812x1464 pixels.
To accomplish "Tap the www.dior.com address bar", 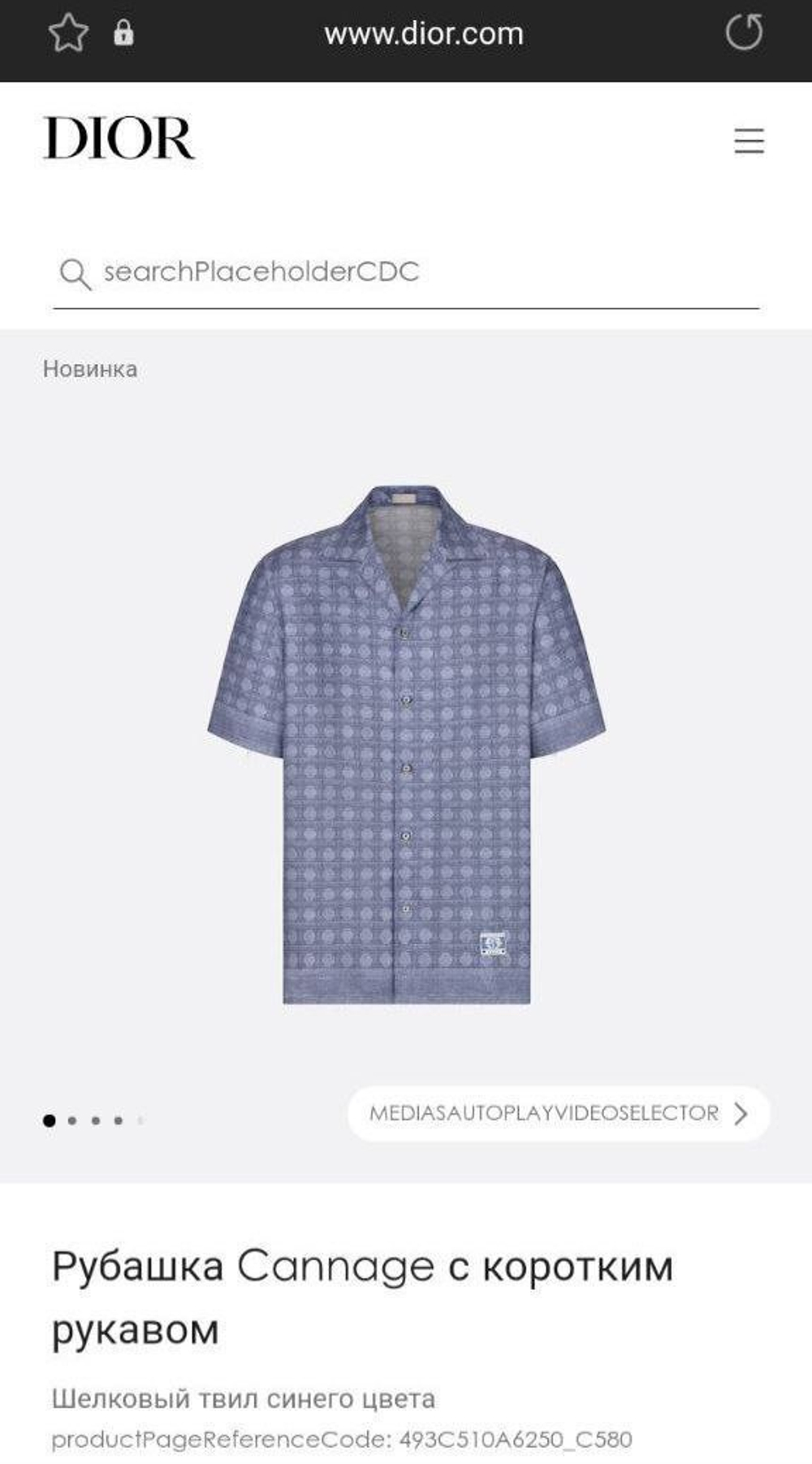I will coord(423,34).
